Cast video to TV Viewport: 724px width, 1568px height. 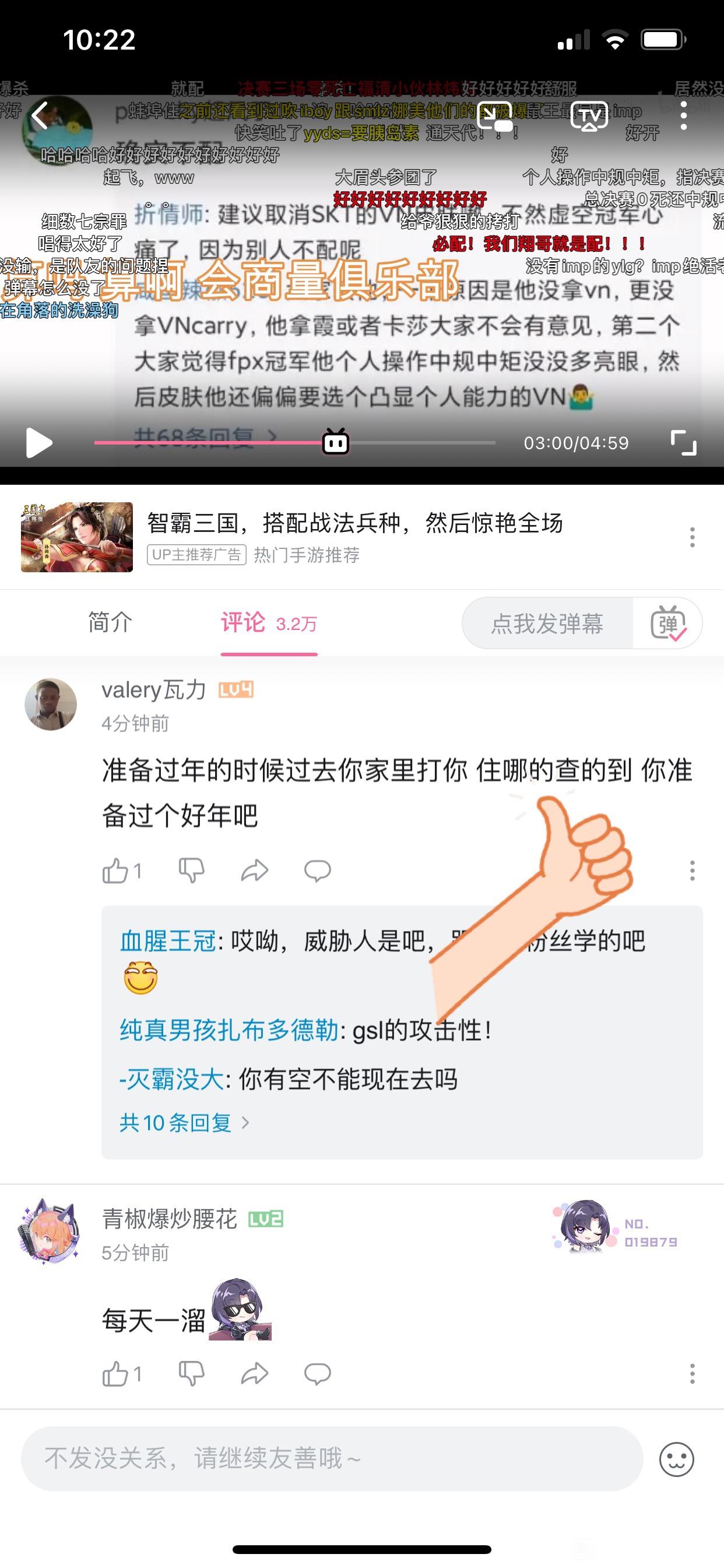click(x=588, y=116)
